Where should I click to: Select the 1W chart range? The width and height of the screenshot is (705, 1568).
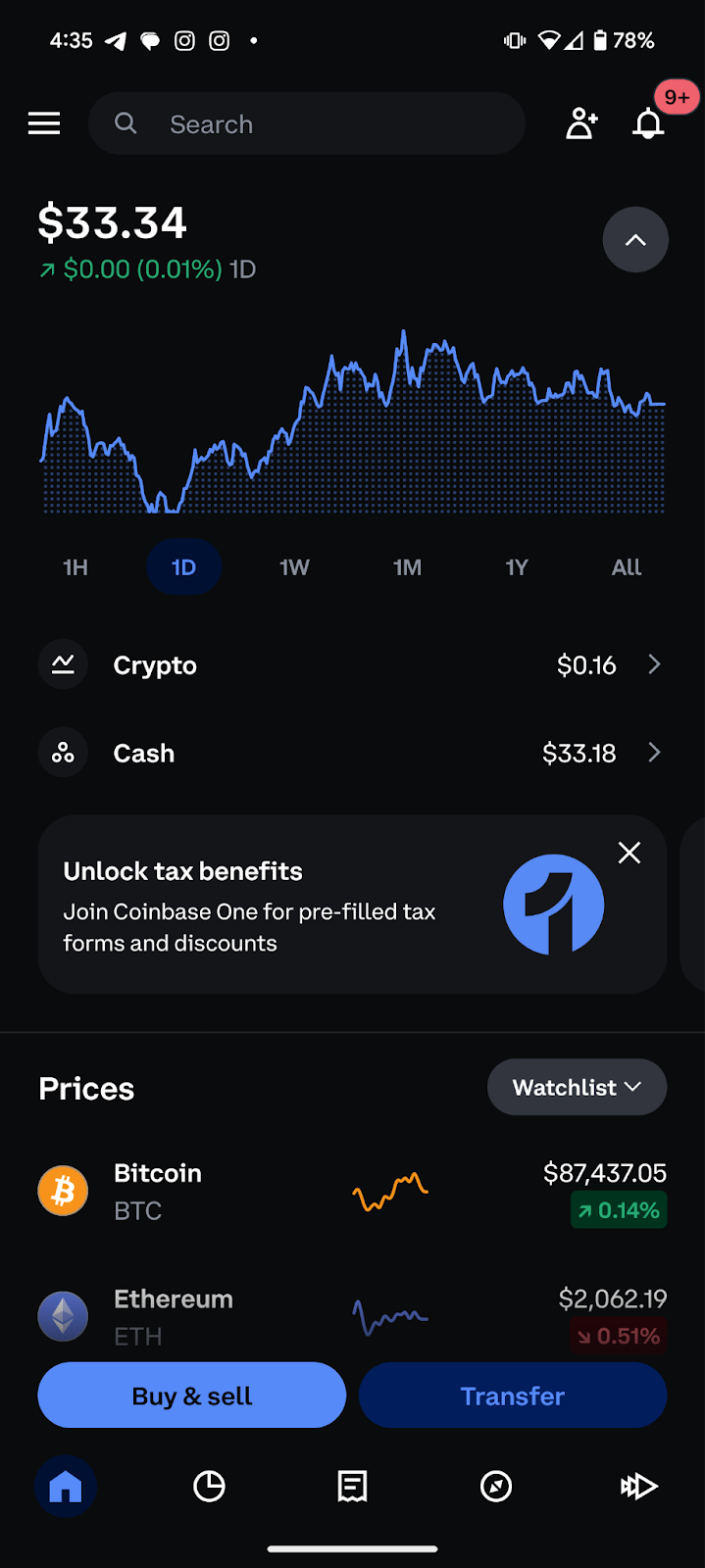(x=294, y=567)
